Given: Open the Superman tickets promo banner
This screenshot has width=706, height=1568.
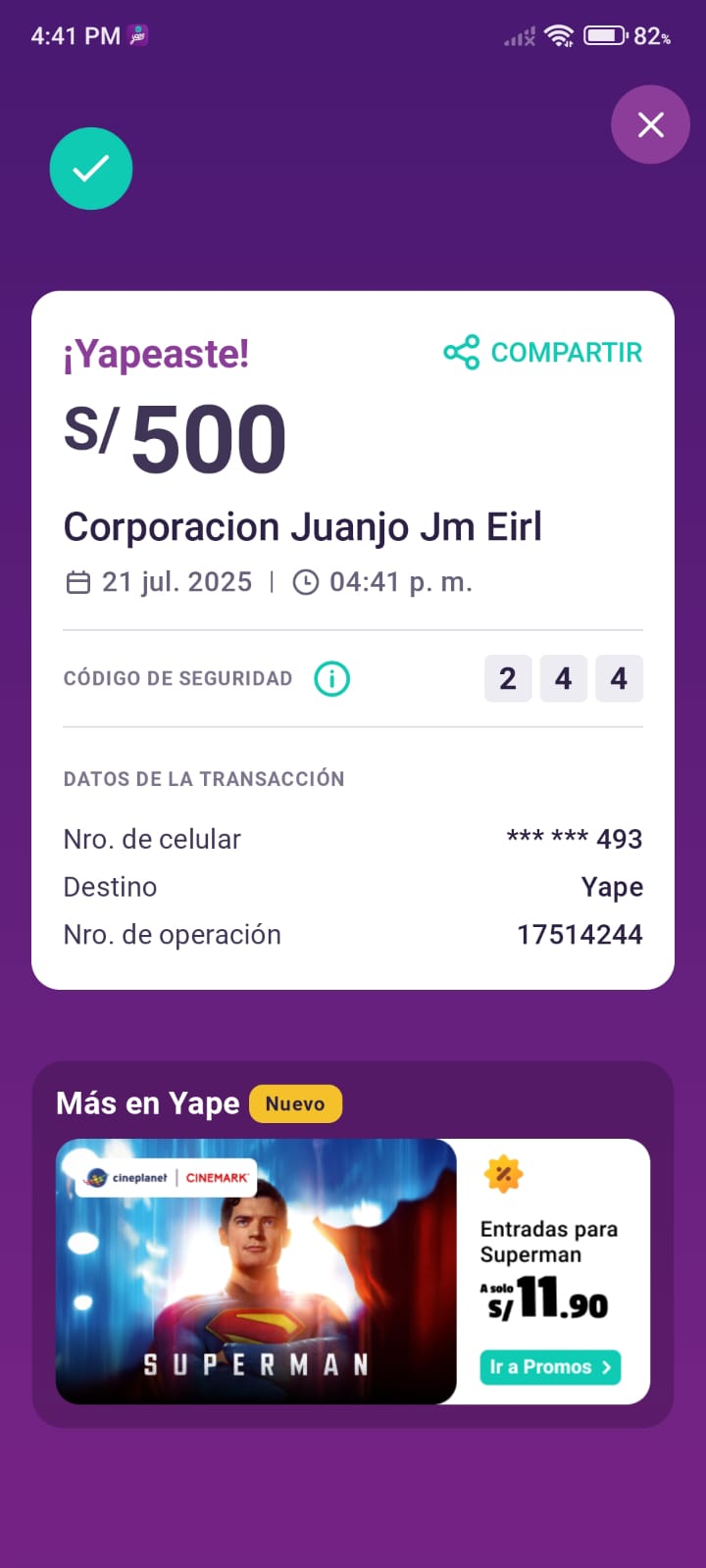Looking at the screenshot, I should pyautogui.click(x=257, y=1271).
